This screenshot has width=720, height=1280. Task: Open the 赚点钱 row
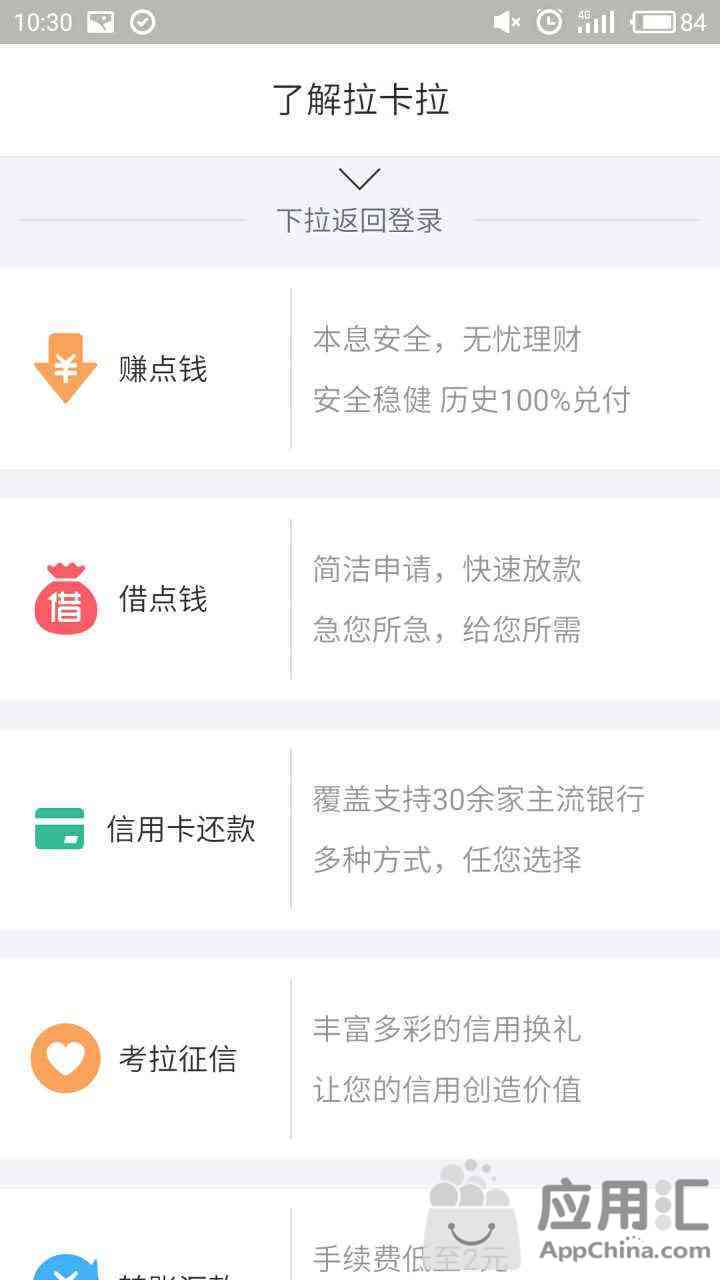point(360,369)
